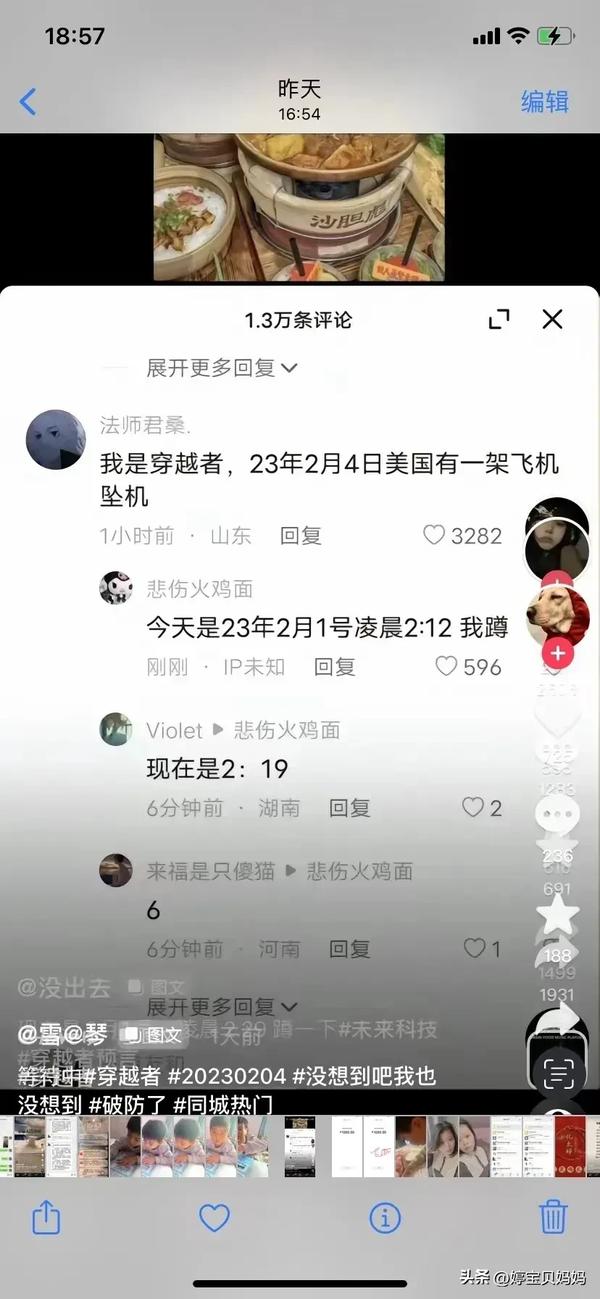
Task: Delete this photo with the trash icon
Action: pyautogui.click(x=553, y=1217)
